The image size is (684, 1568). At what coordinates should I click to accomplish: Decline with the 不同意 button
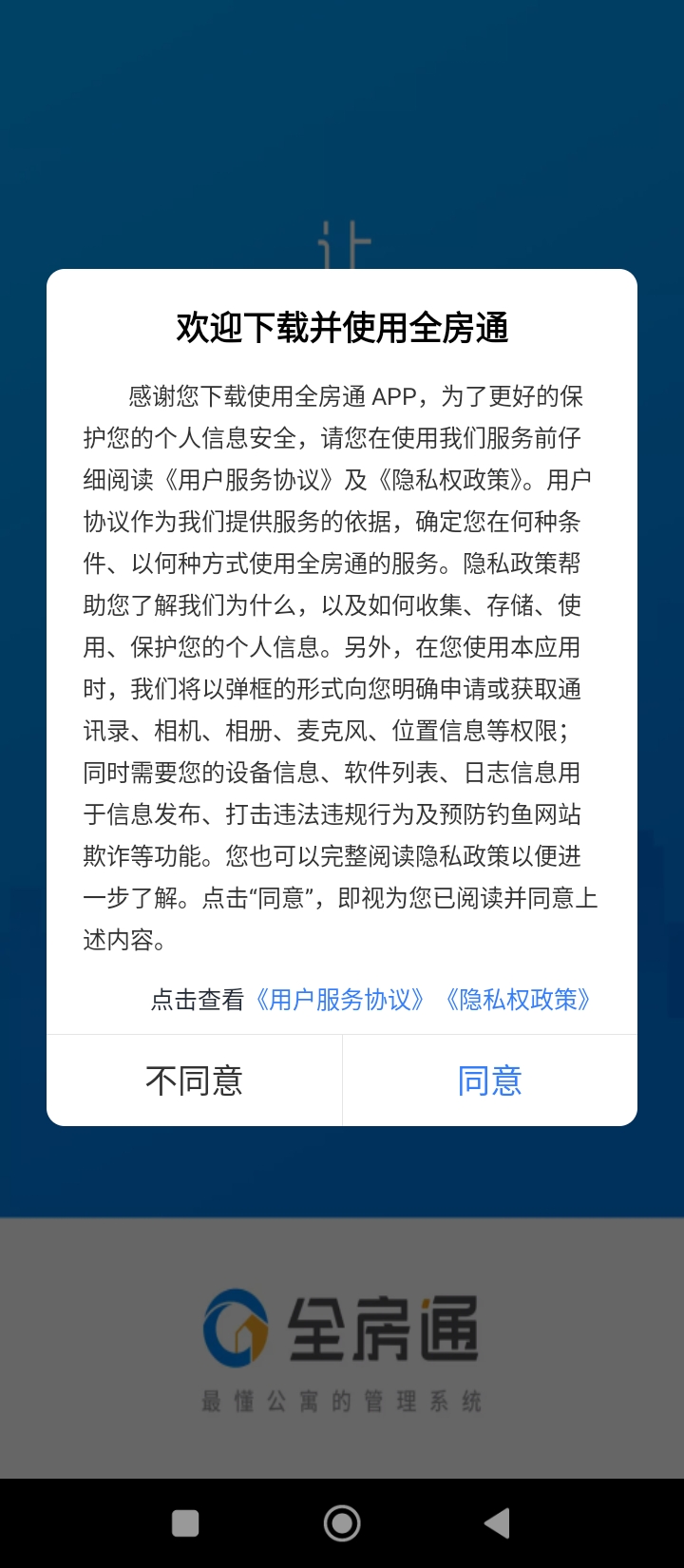[x=195, y=1080]
